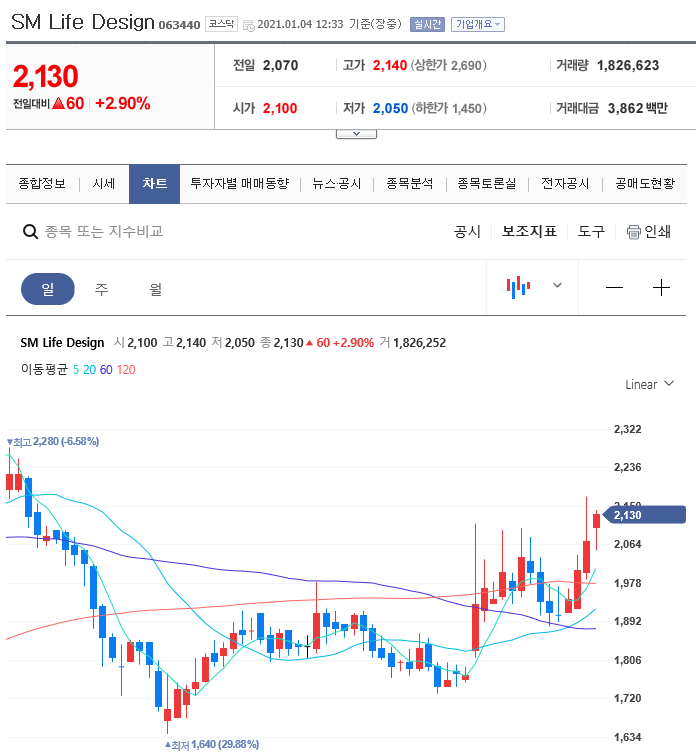Screen dimensions: 696x755
Task: Select the monthly 월 chart period
Action: [x=155, y=289]
